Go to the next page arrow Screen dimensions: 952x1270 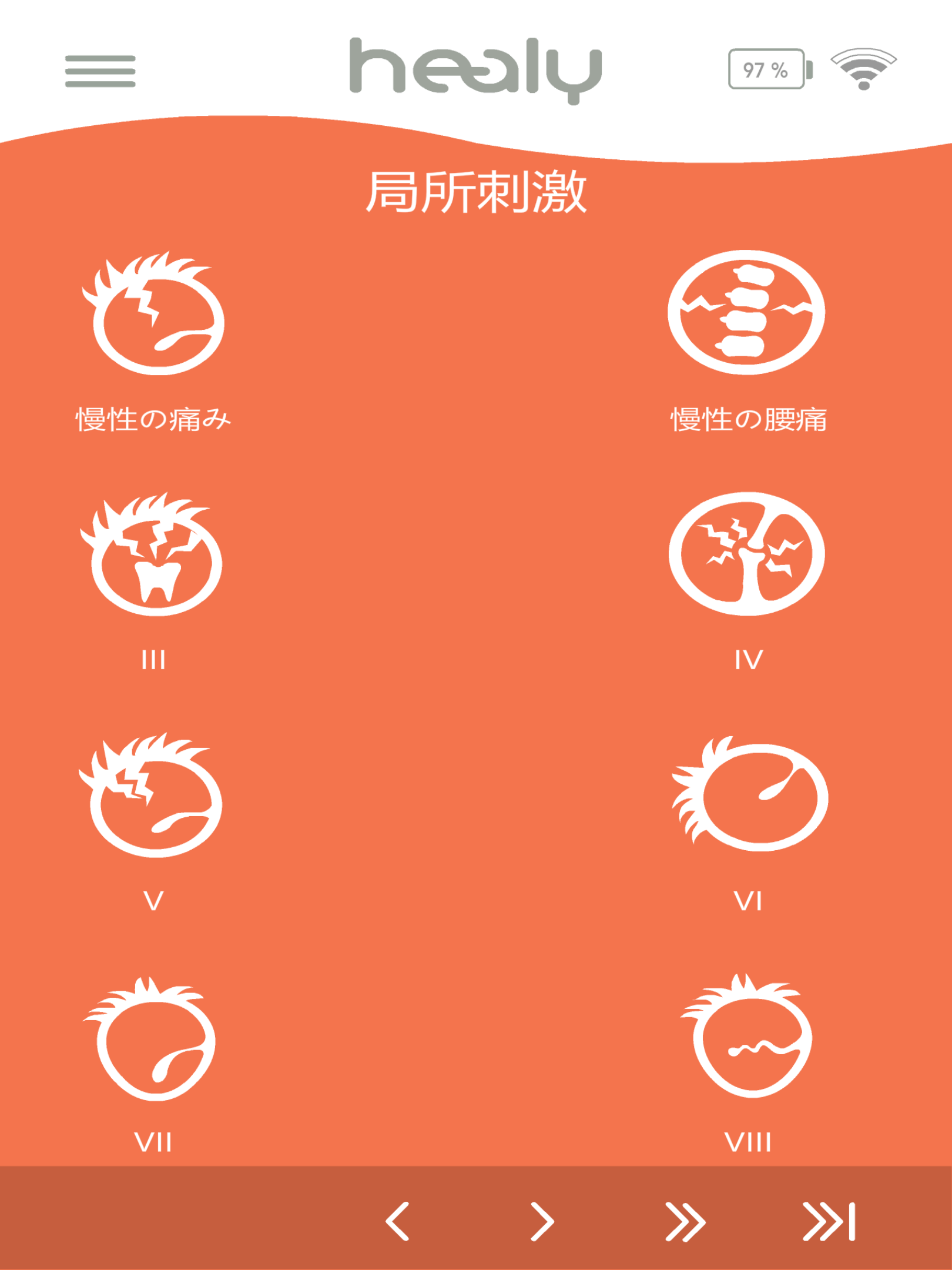click(542, 1221)
